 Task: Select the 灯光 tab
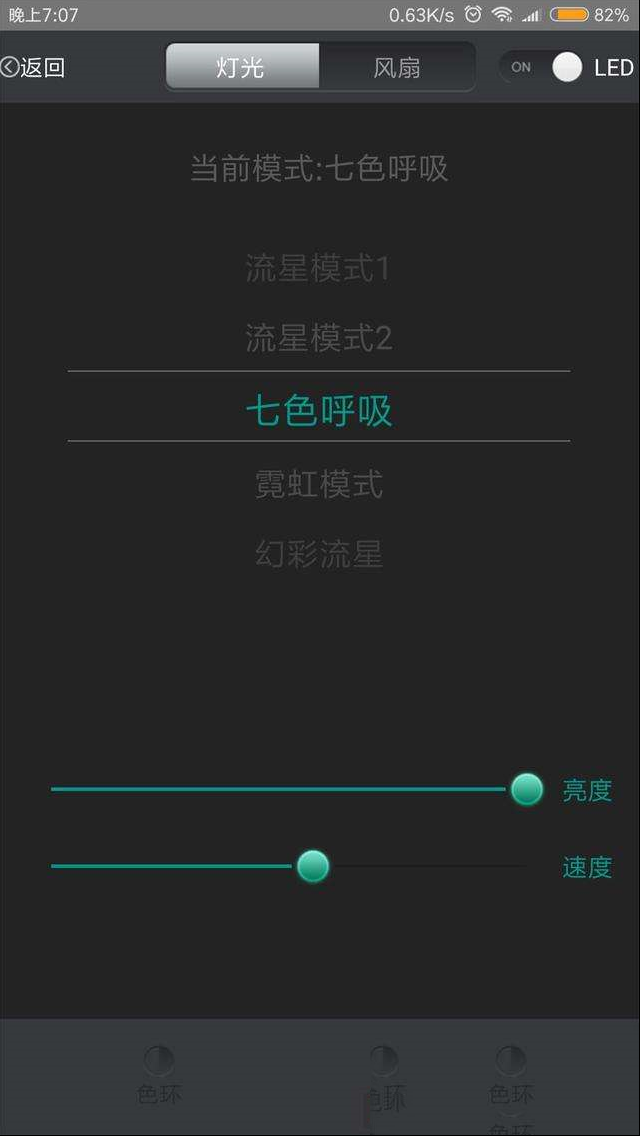click(x=242, y=68)
